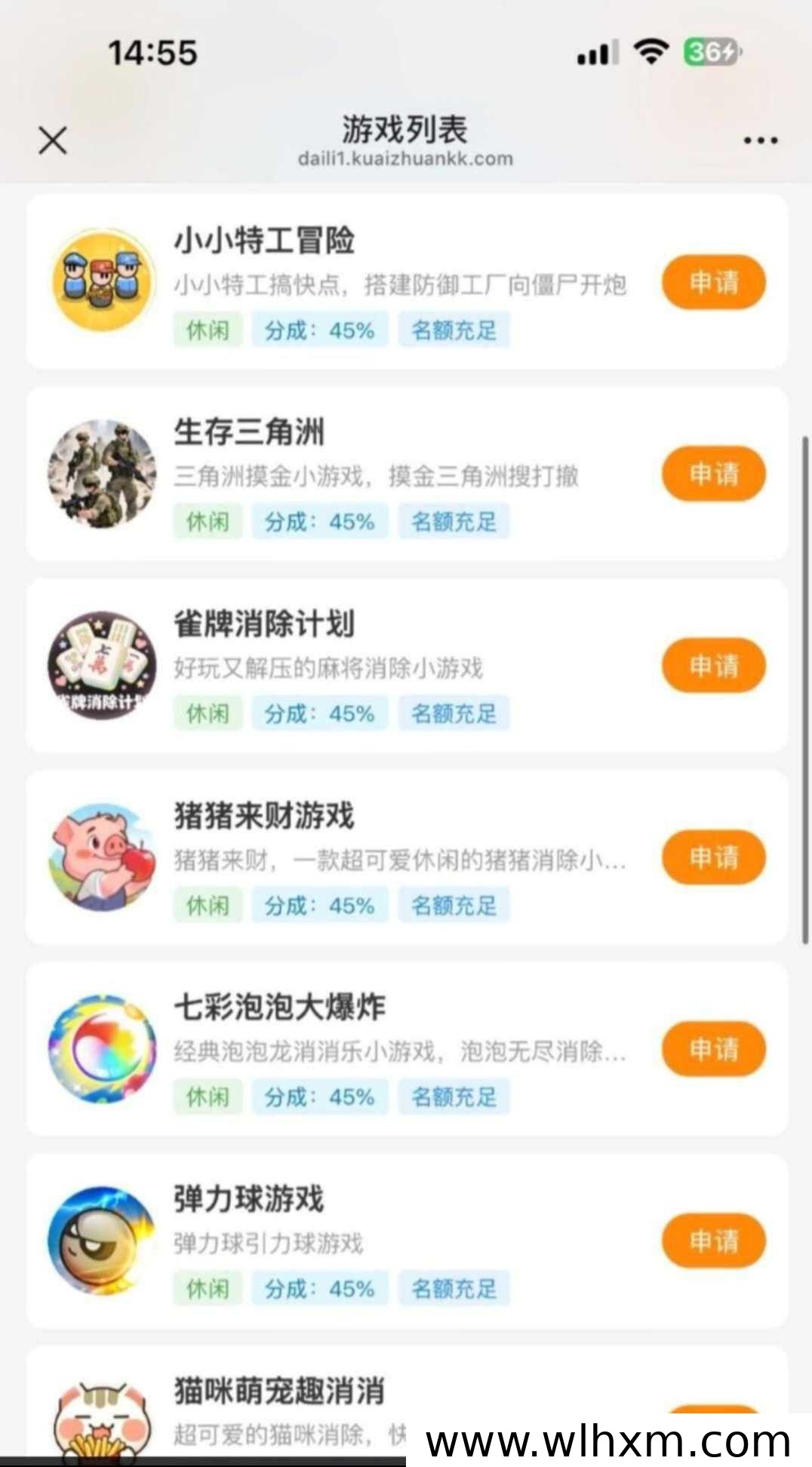Tap 申请 for 小小特工冒险

(713, 283)
